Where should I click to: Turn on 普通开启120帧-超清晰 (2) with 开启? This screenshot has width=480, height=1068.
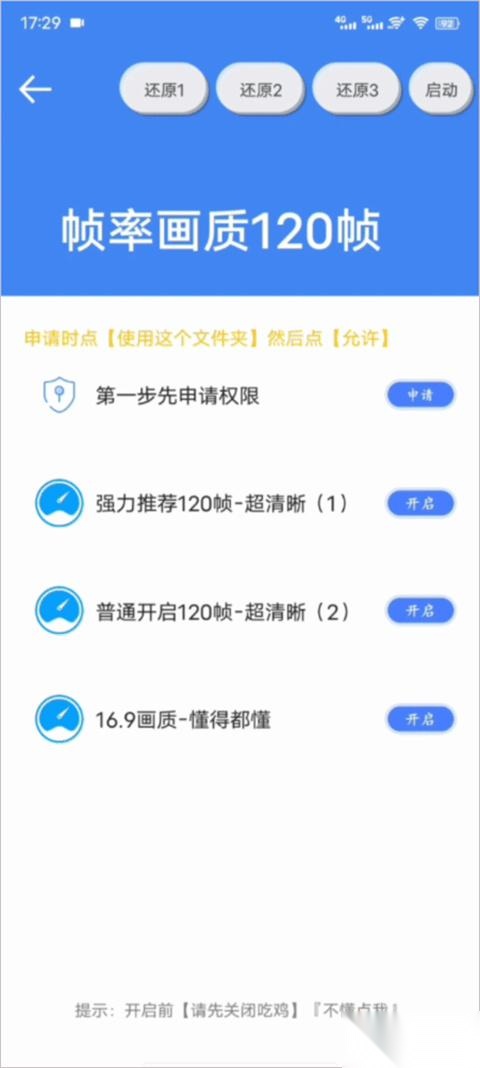[x=420, y=610]
